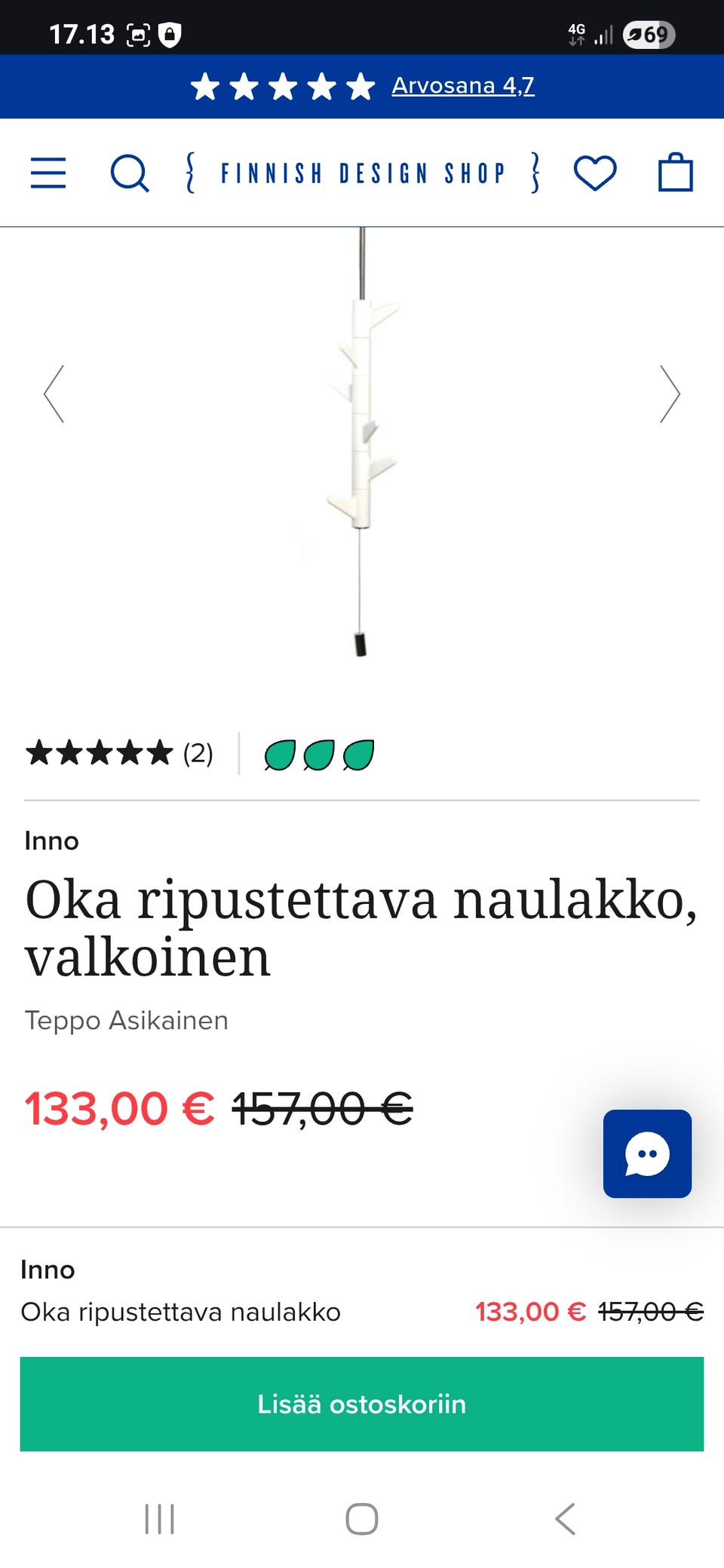Open the Inno brand page
The height and width of the screenshot is (1568, 724).
tap(51, 840)
